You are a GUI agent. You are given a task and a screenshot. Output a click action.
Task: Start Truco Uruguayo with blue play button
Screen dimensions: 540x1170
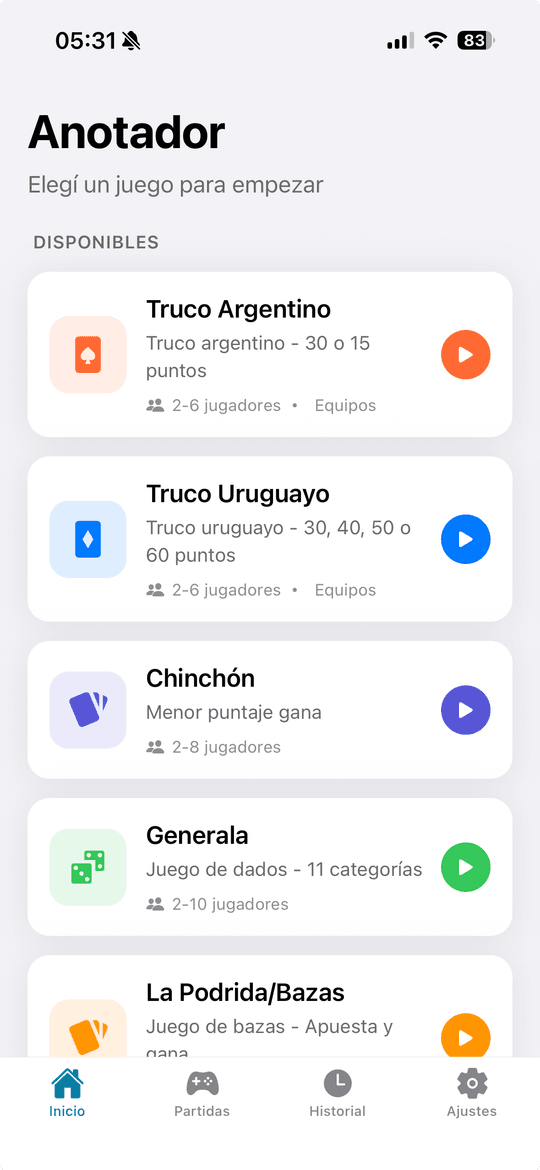465,539
